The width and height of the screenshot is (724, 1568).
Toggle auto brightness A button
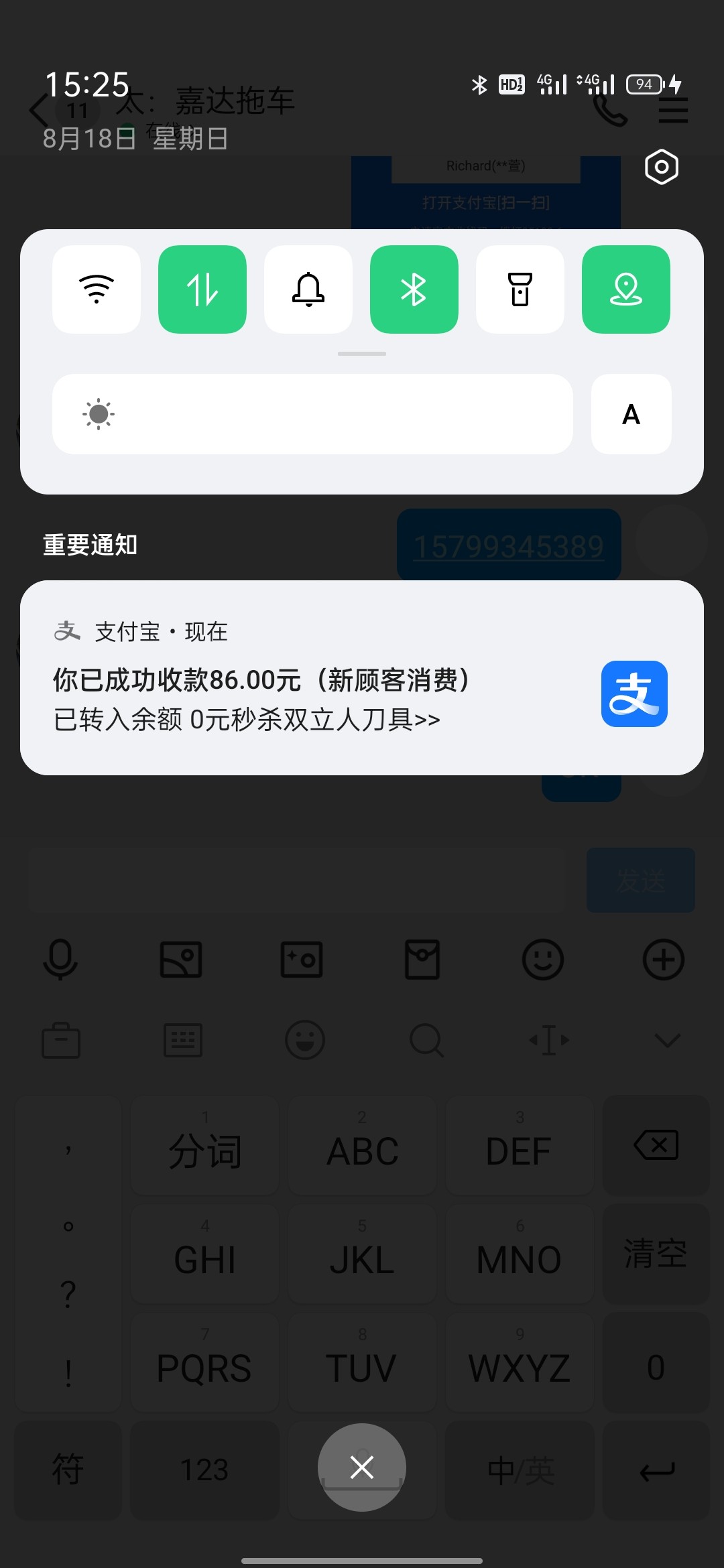pyautogui.click(x=631, y=414)
